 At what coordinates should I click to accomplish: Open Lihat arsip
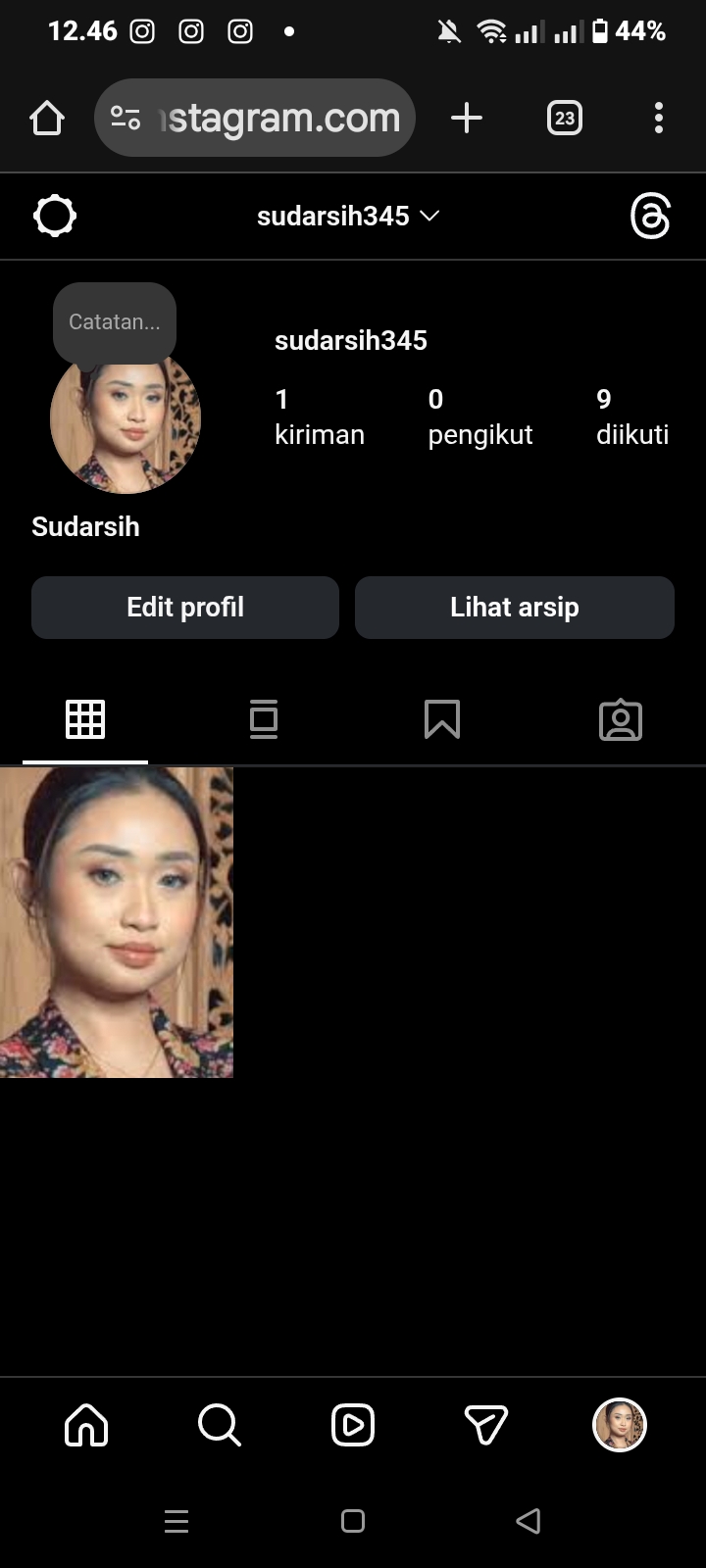(514, 608)
